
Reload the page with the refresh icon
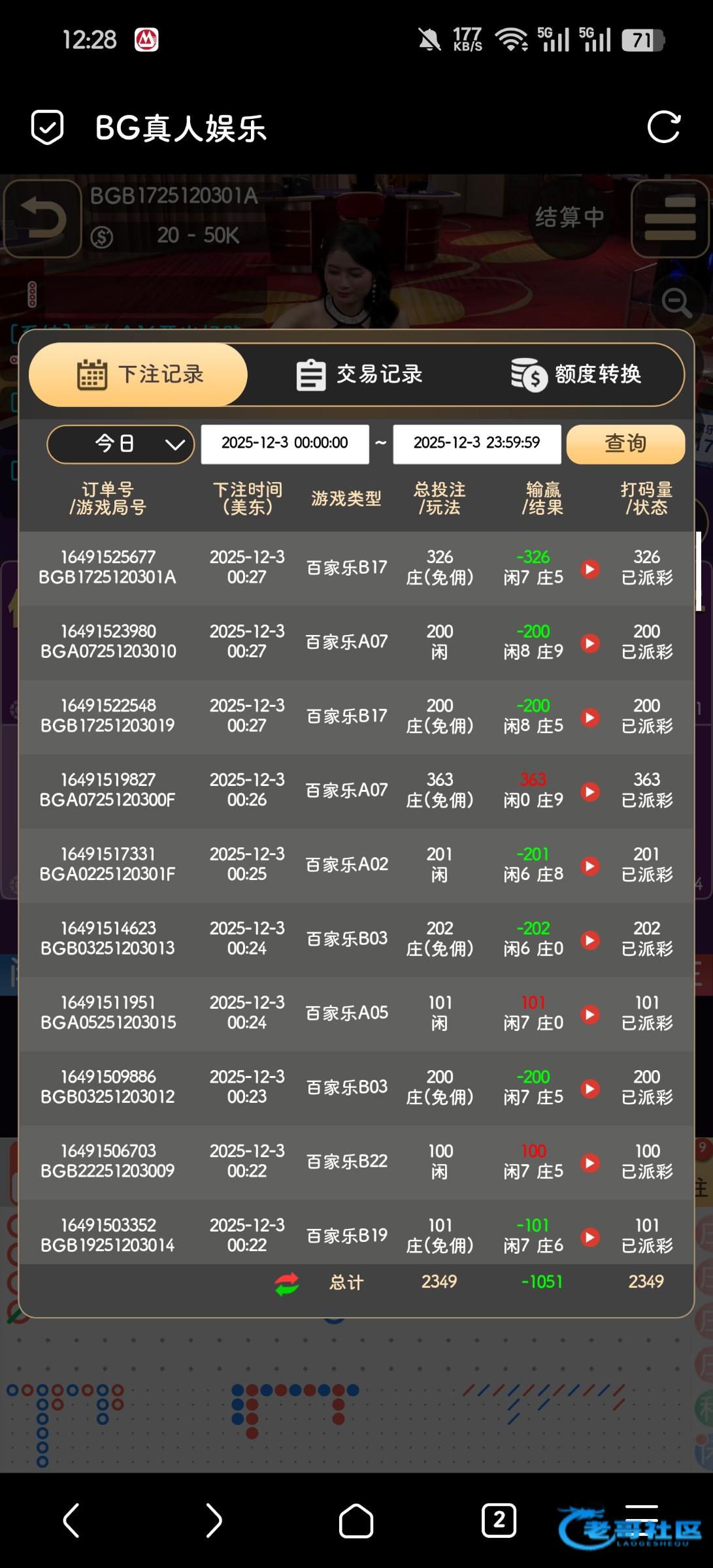664,127
